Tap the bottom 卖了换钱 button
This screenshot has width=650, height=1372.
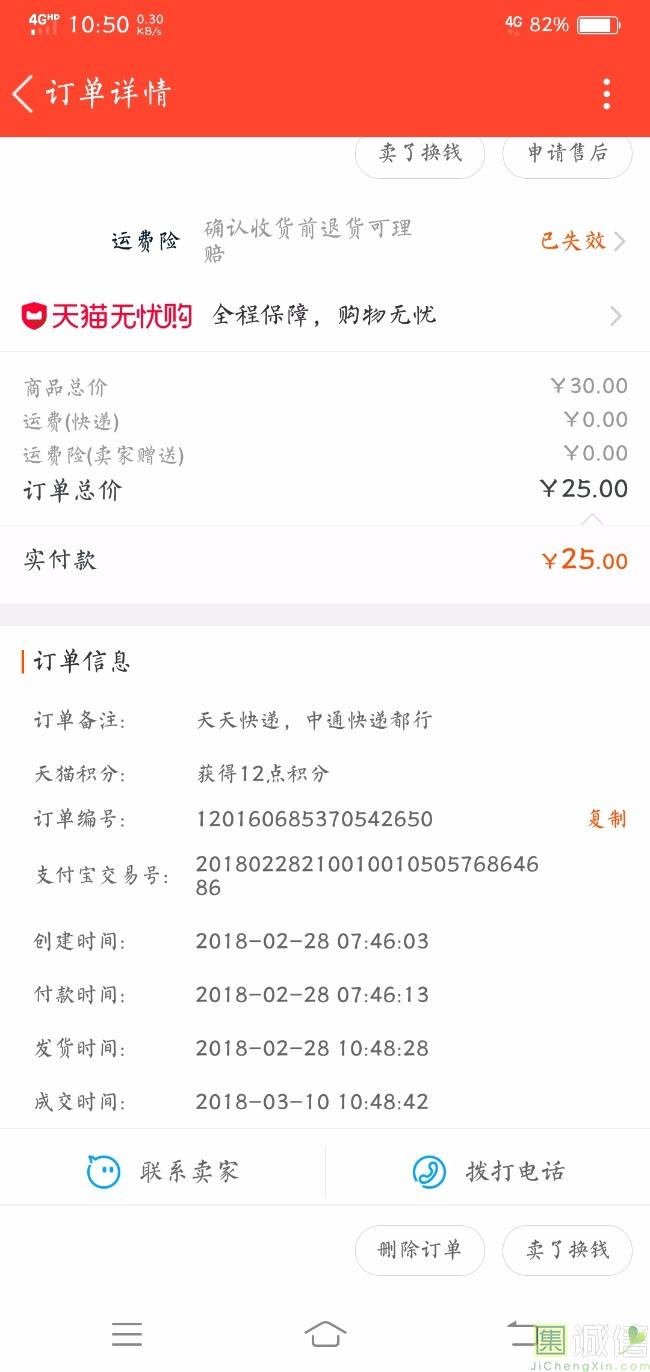tap(567, 1250)
